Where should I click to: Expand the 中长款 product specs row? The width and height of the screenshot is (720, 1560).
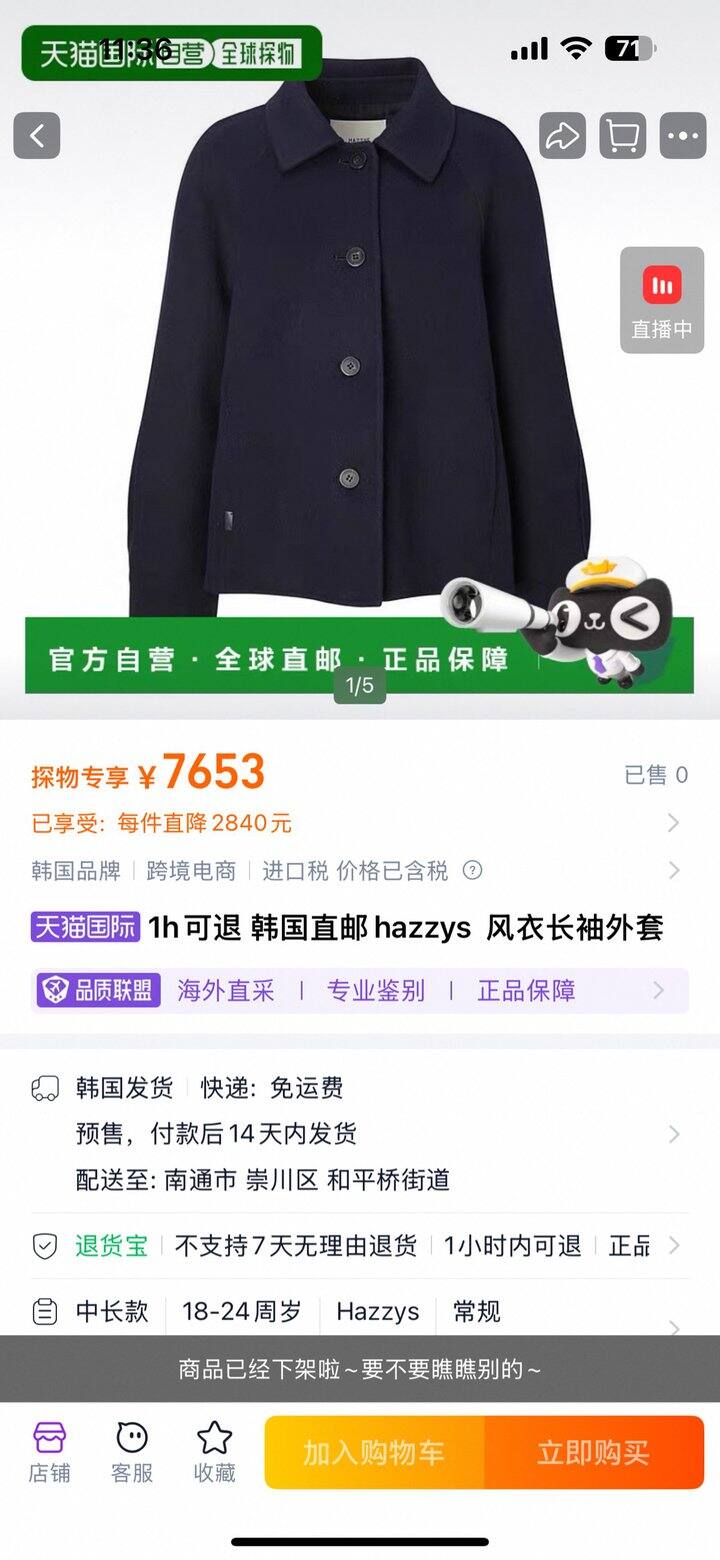pyautogui.click(x=360, y=1312)
